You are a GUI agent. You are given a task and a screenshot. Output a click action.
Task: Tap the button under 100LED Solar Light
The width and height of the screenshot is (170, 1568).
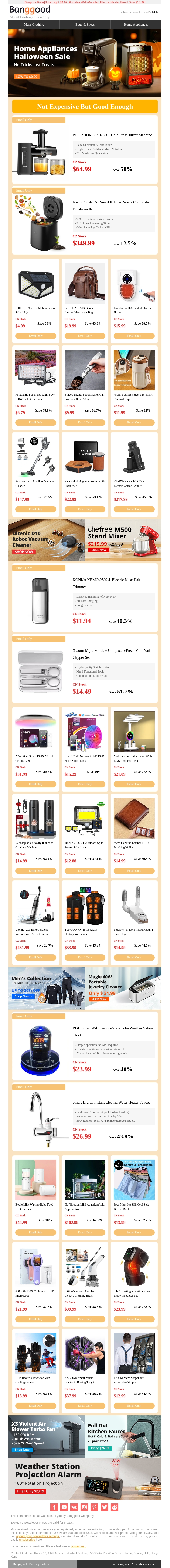click(35, 335)
